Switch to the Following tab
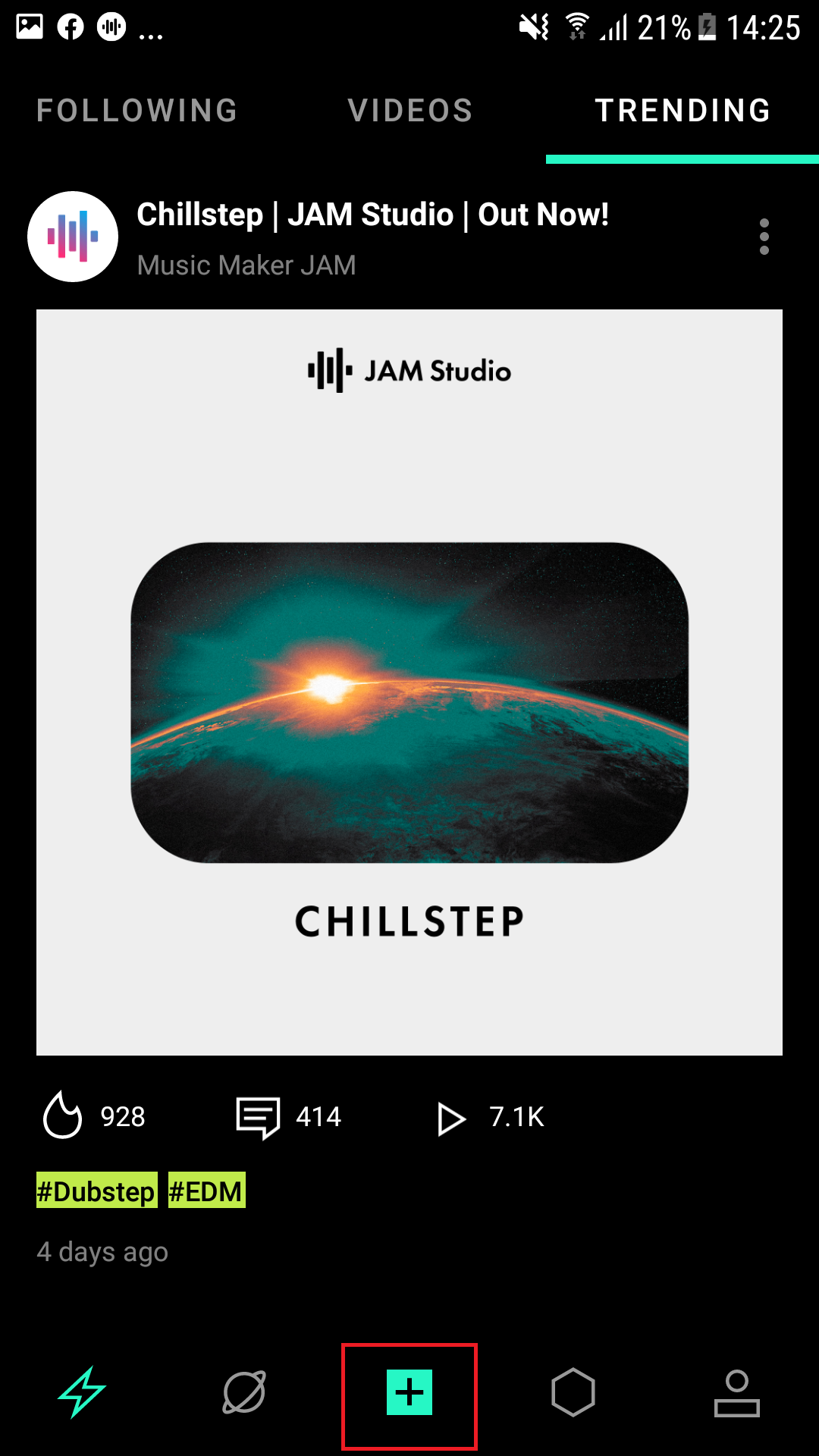The image size is (819, 1456). [x=136, y=111]
